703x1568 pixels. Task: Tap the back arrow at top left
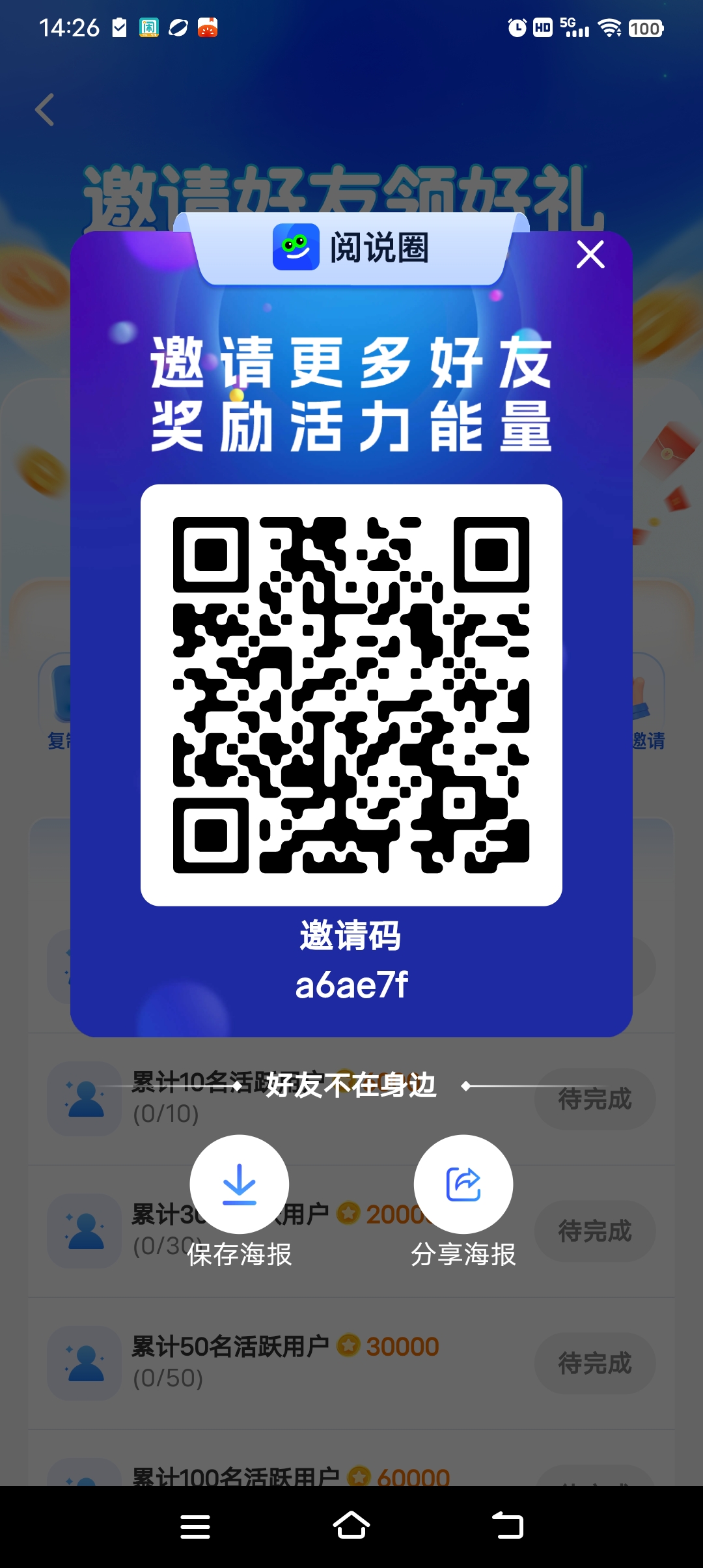(44, 109)
